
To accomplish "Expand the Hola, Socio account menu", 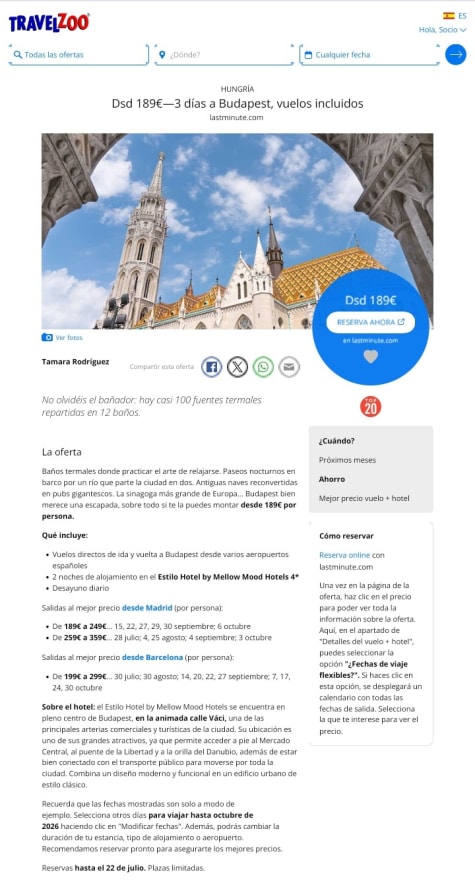I will point(442,30).
